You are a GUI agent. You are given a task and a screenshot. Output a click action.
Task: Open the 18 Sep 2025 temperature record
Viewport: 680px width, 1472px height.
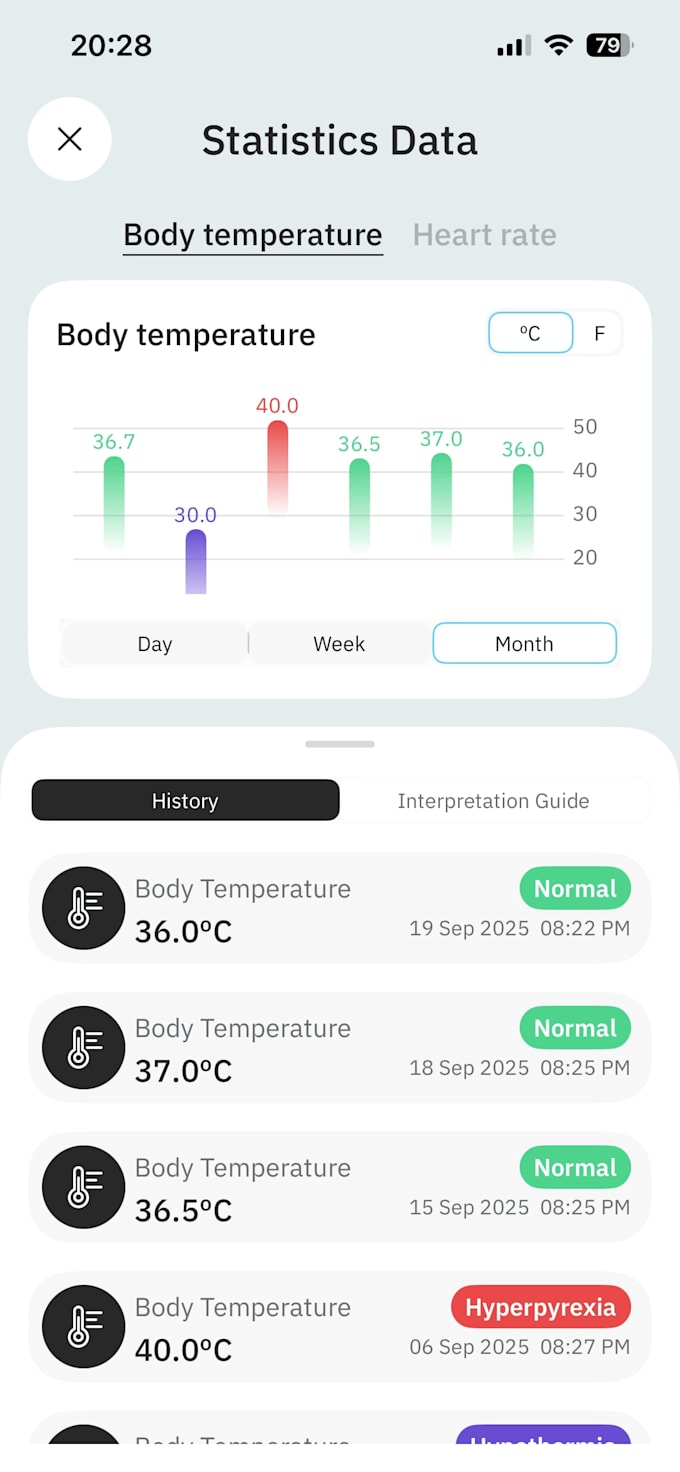pyautogui.click(x=340, y=1048)
